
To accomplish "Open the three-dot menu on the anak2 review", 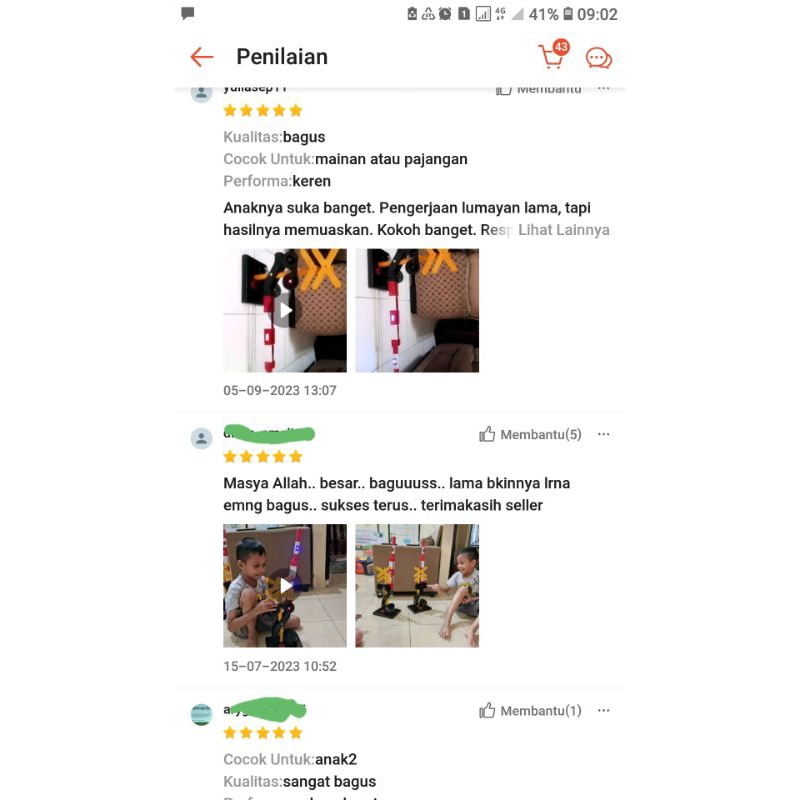I will coord(603,711).
